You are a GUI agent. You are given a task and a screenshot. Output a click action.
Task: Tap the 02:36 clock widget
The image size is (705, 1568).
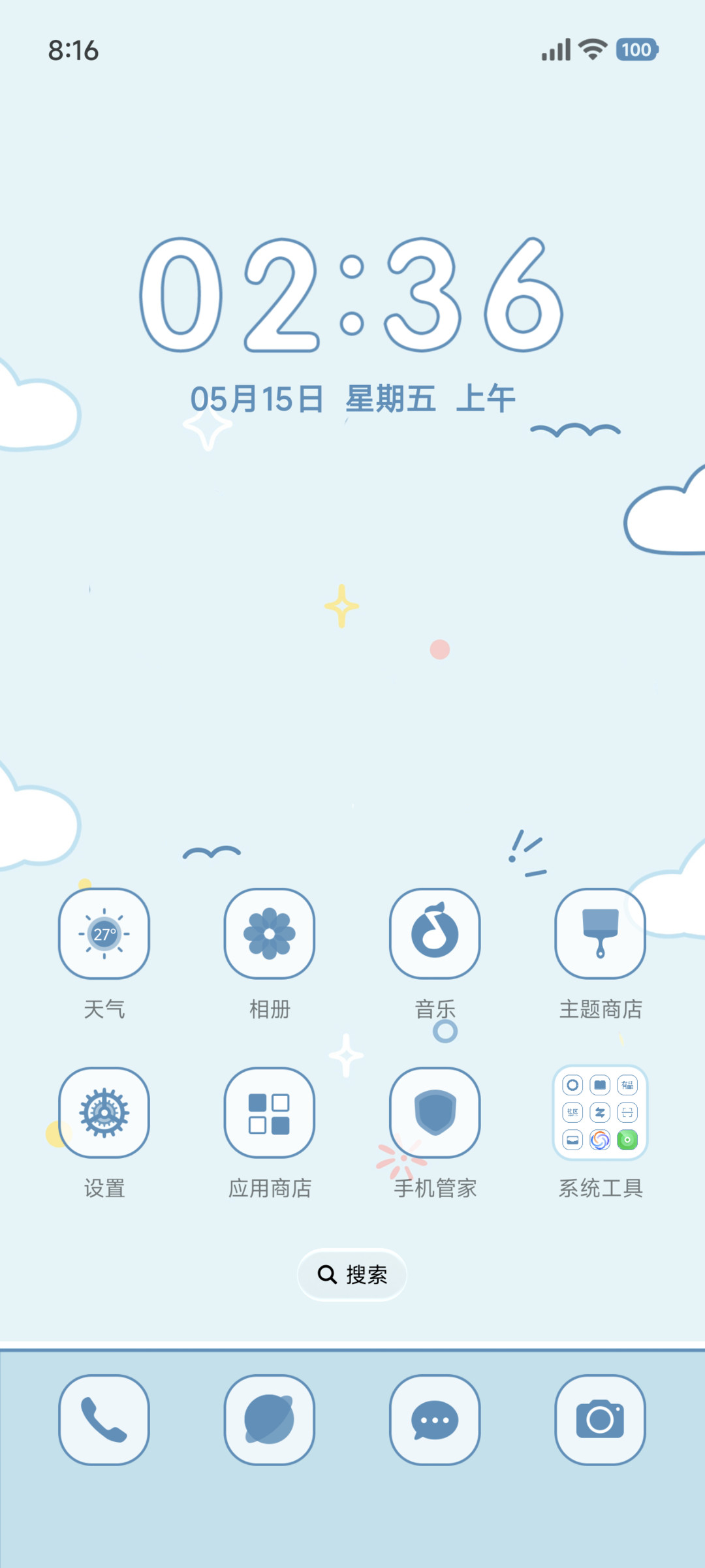pyautogui.click(x=352, y=295)
